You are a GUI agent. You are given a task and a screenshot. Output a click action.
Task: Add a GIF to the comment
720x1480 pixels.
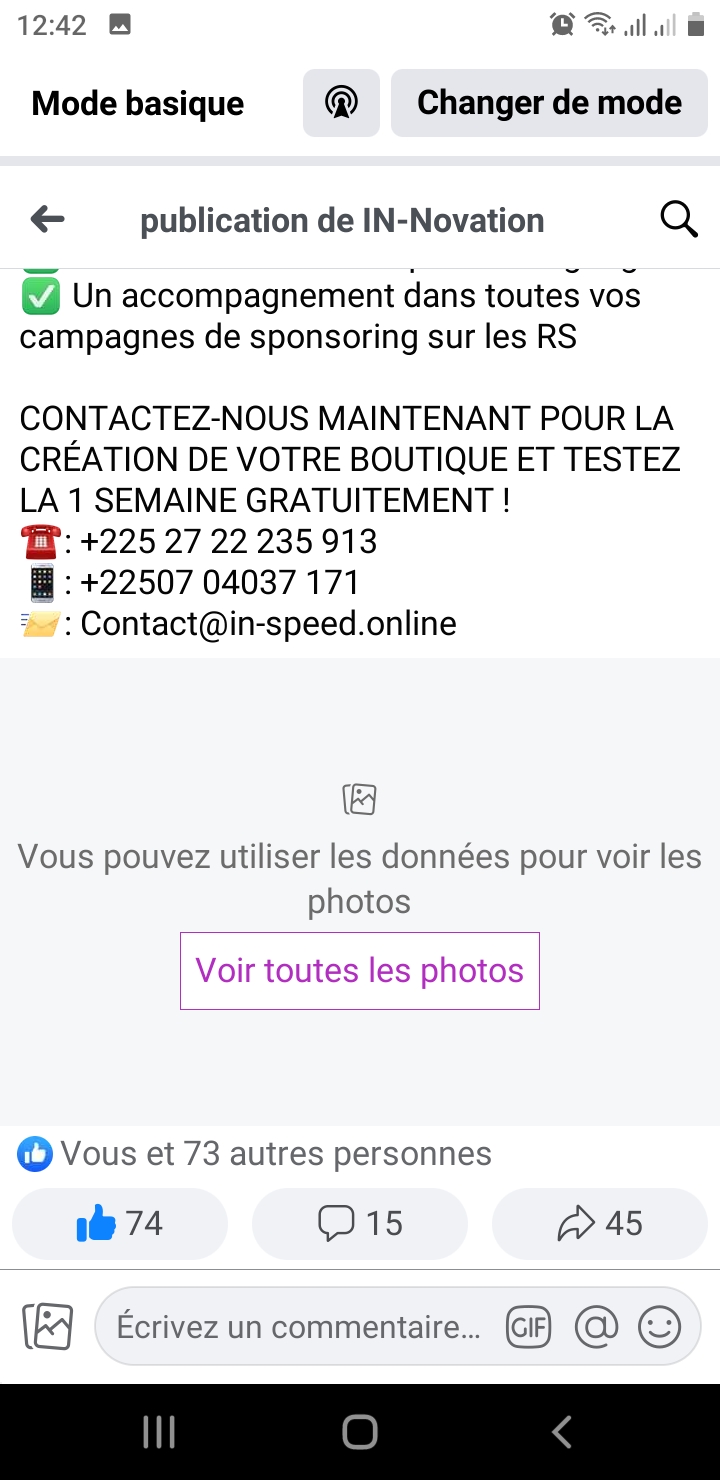tap(528, 1327)
